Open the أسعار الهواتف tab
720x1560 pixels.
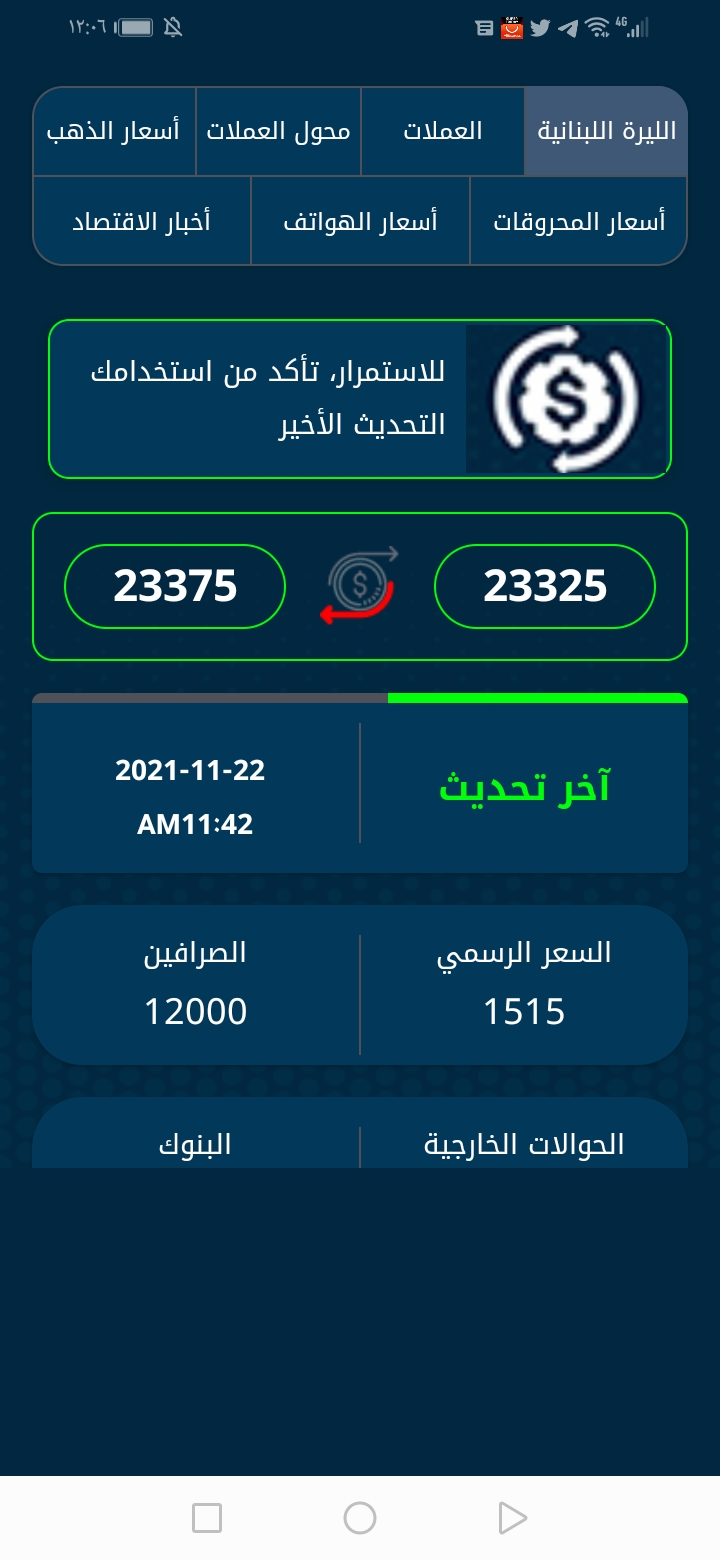point(360,221)
